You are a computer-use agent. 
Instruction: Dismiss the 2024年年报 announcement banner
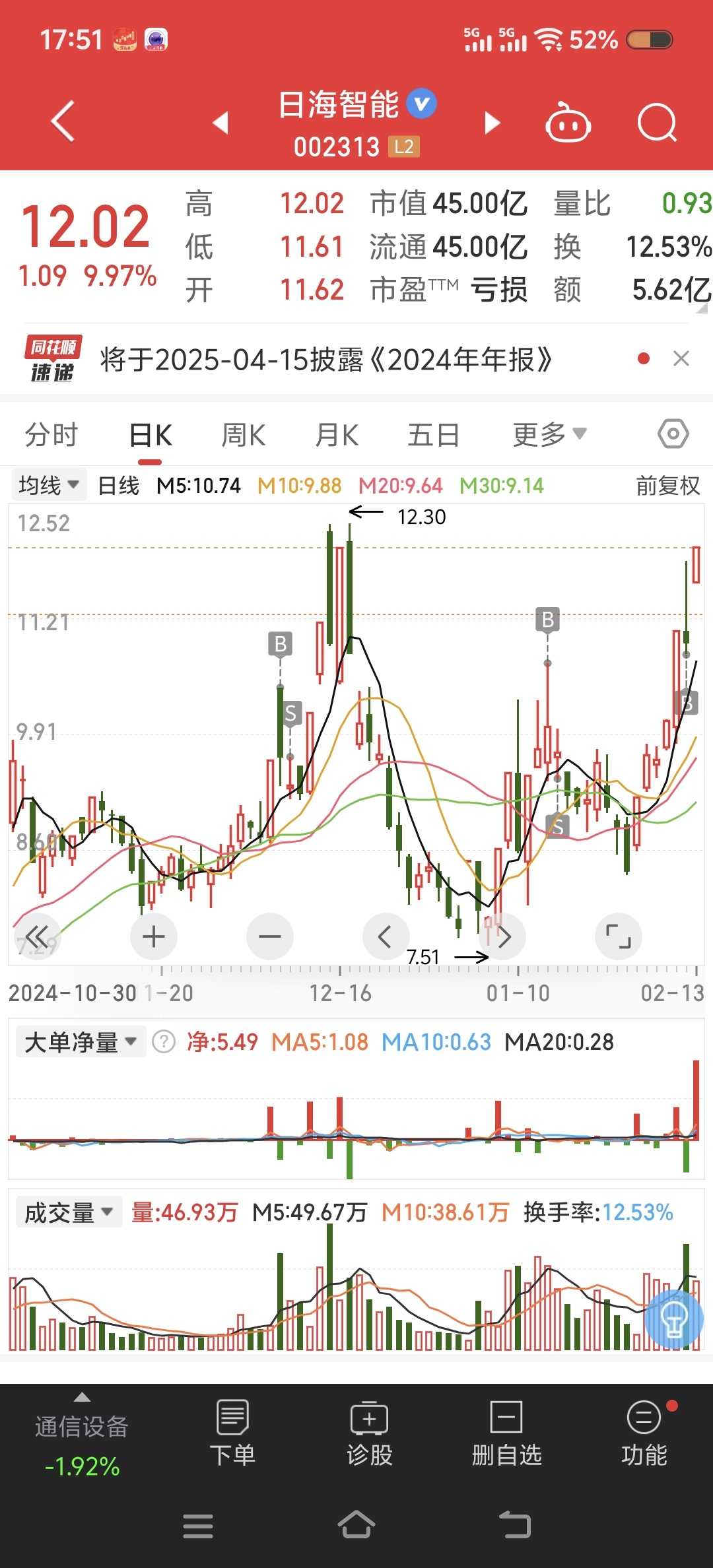pos(681,359)
